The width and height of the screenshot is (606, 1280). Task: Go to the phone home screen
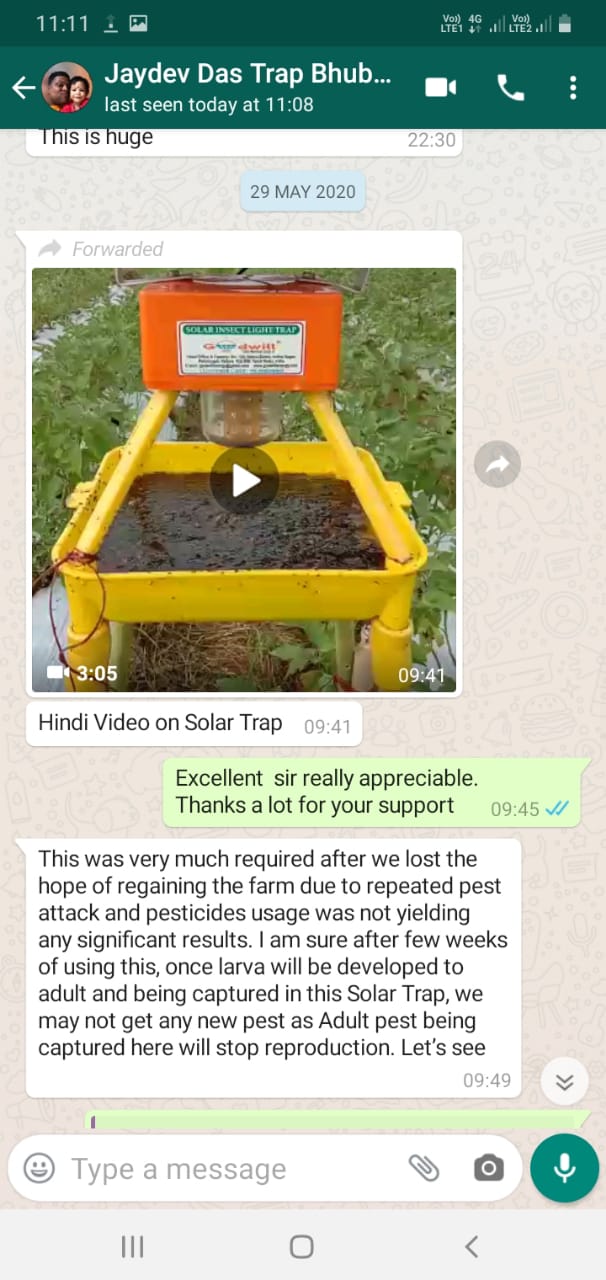[301, 1246]
